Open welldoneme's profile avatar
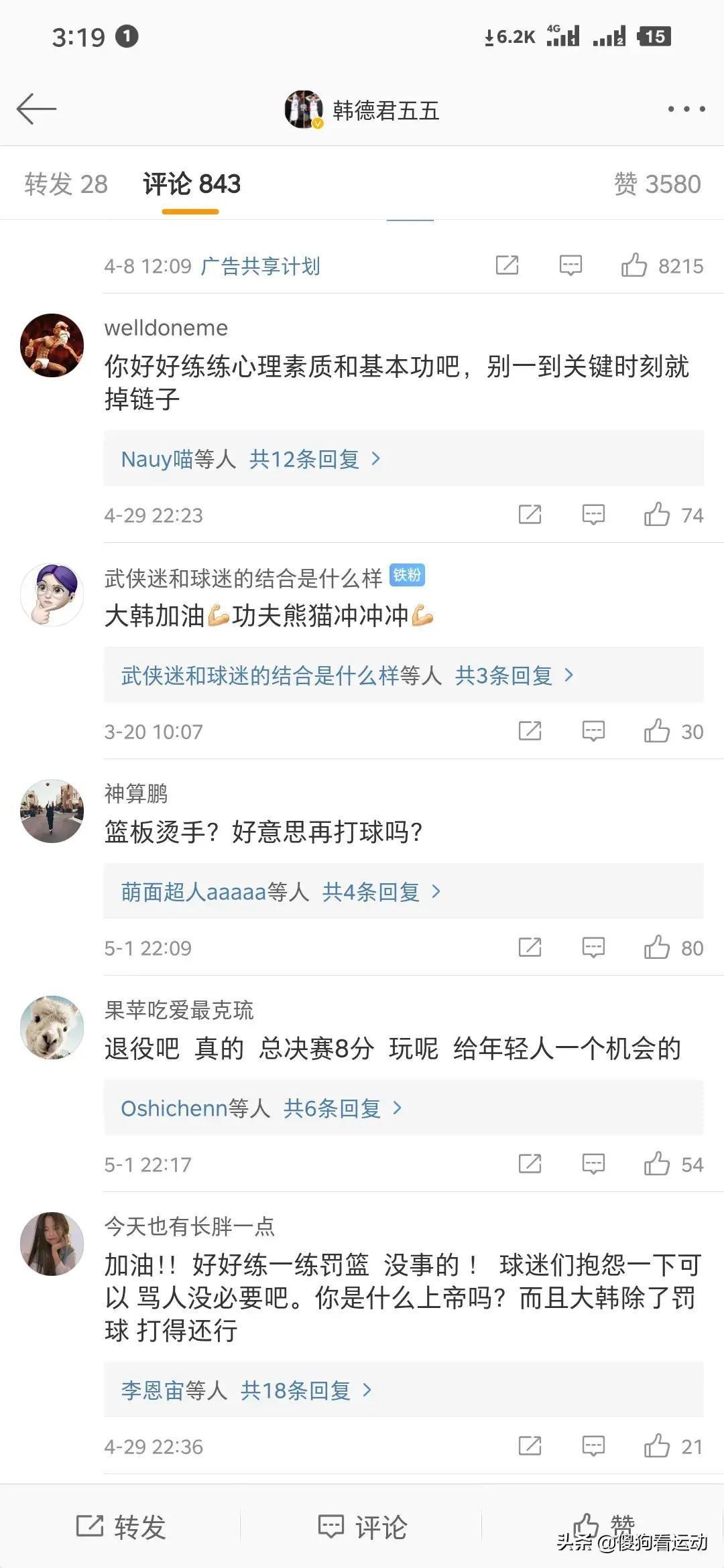 pyautogui.click(x=52, y=345)
